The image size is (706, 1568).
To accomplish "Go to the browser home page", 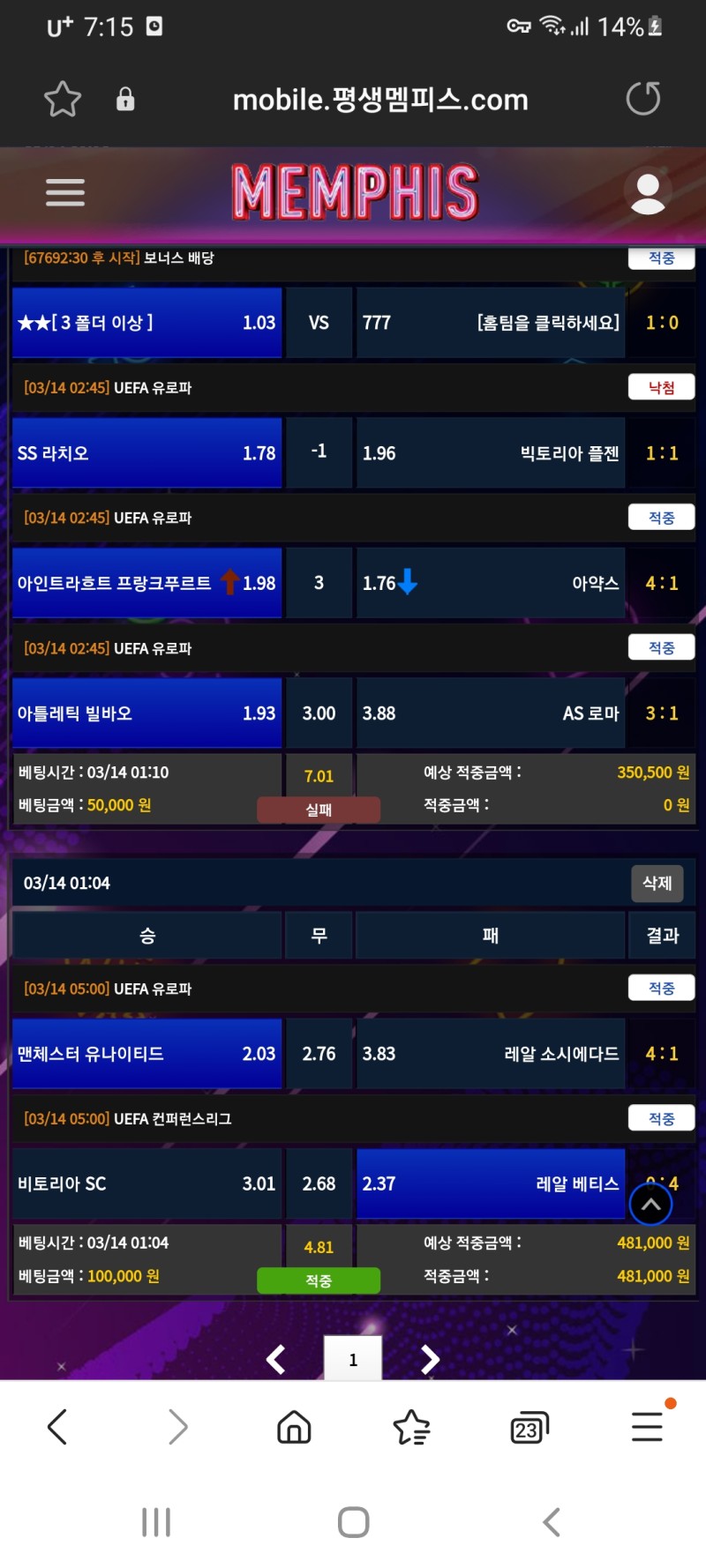I will click(294, 1426).
